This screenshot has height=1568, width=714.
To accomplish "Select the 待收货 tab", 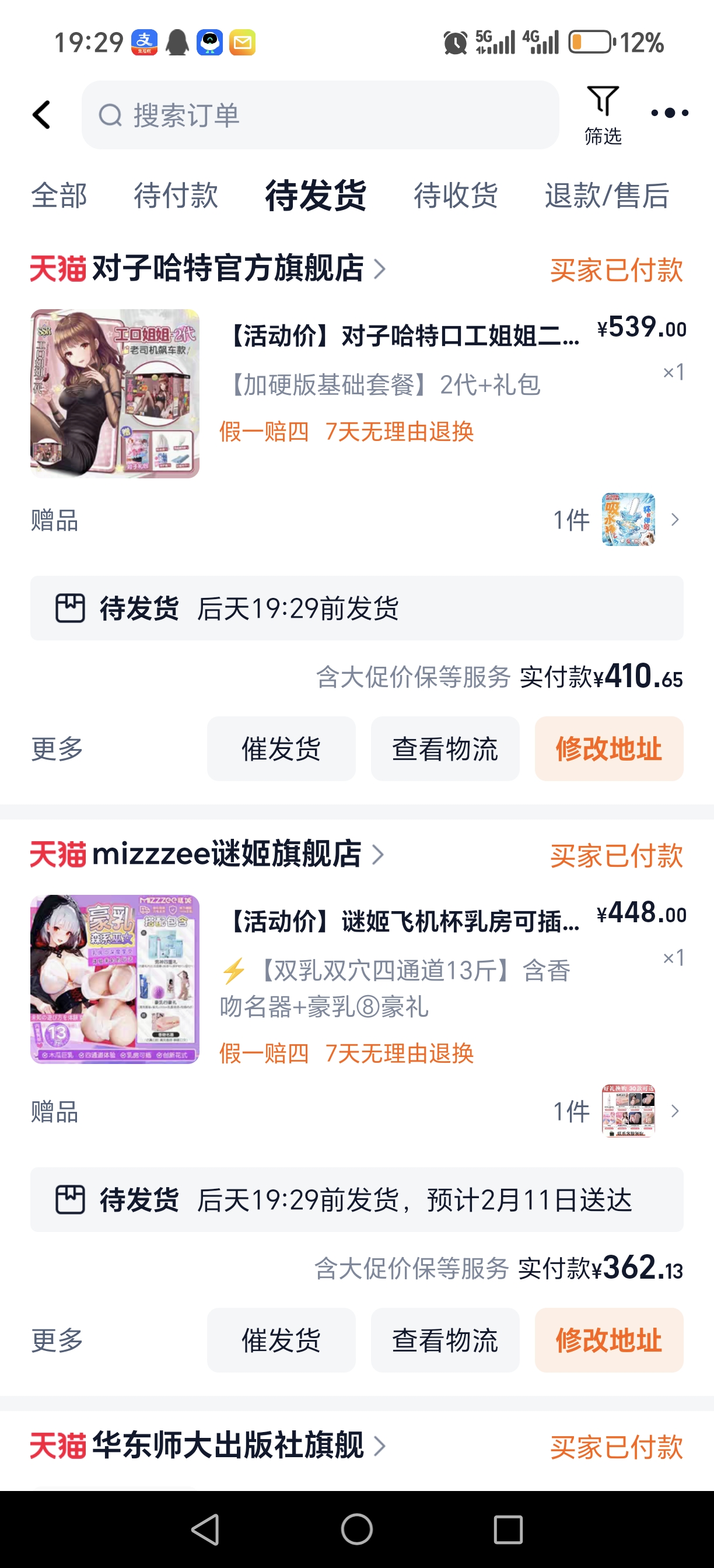I will coord(456,195).
